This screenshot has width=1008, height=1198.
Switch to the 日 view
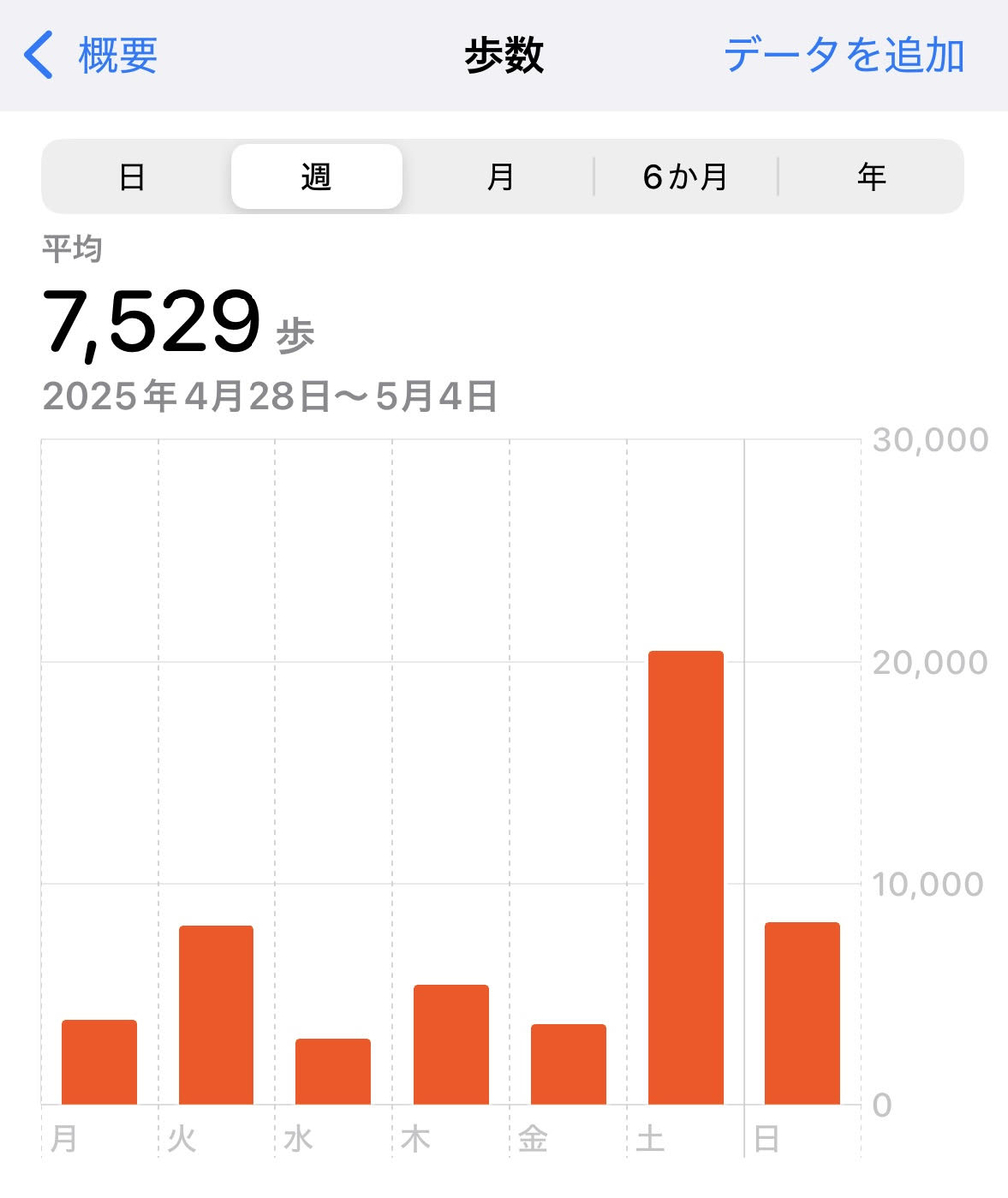133,177
